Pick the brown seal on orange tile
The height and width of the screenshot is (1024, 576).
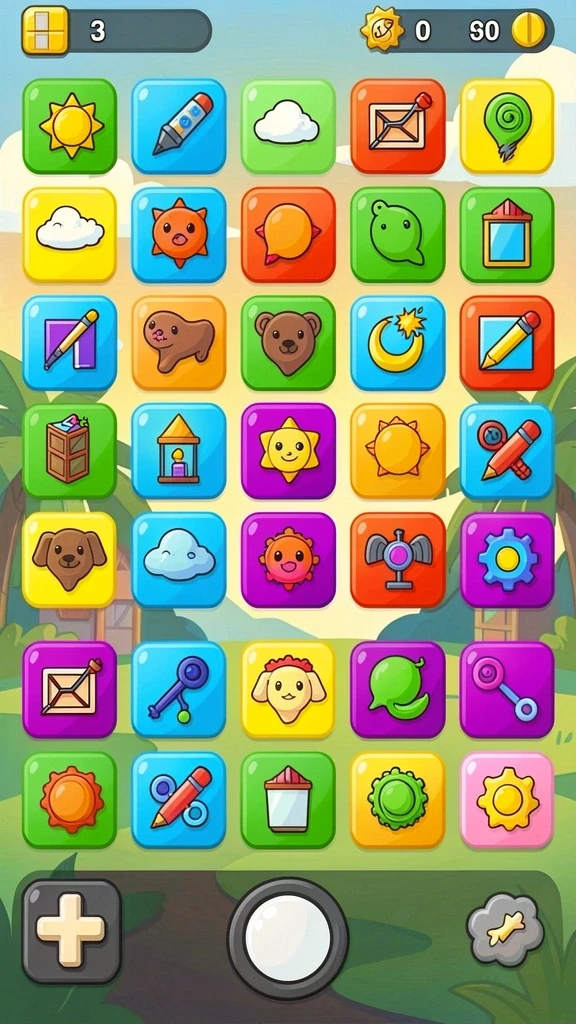[179, 343]
